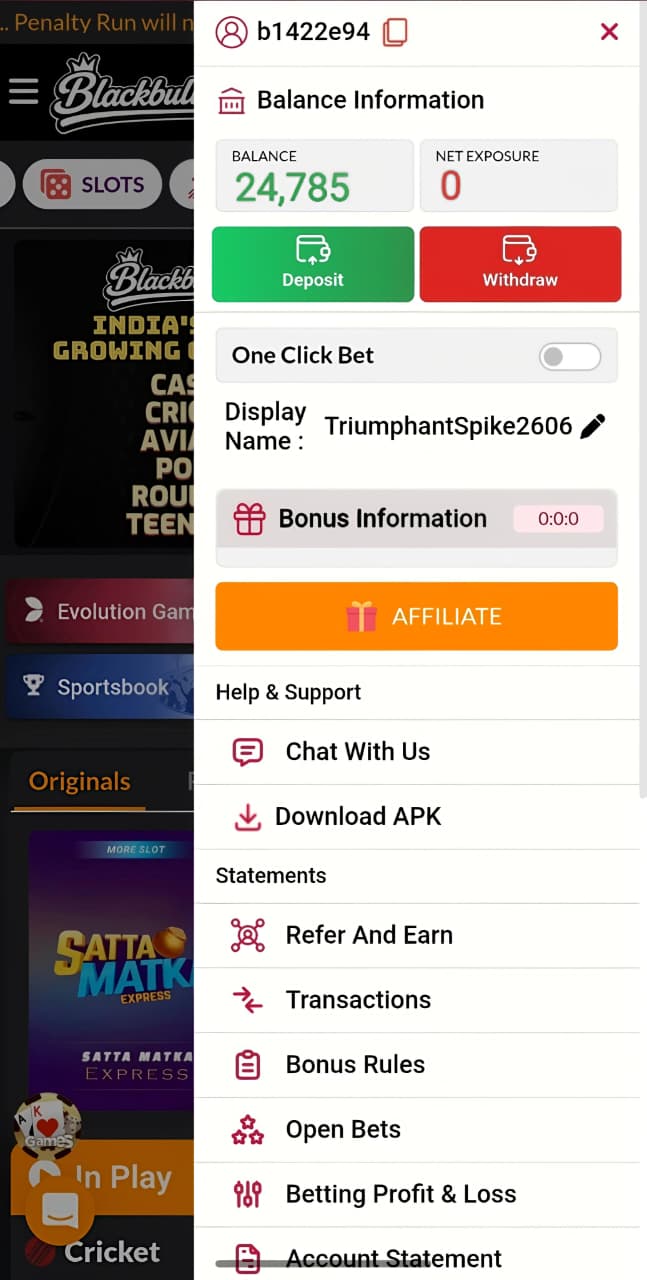Edit the display name with the pencil
The height and width of the screenshot is (1280, 647).
click(x=593, y=427)
